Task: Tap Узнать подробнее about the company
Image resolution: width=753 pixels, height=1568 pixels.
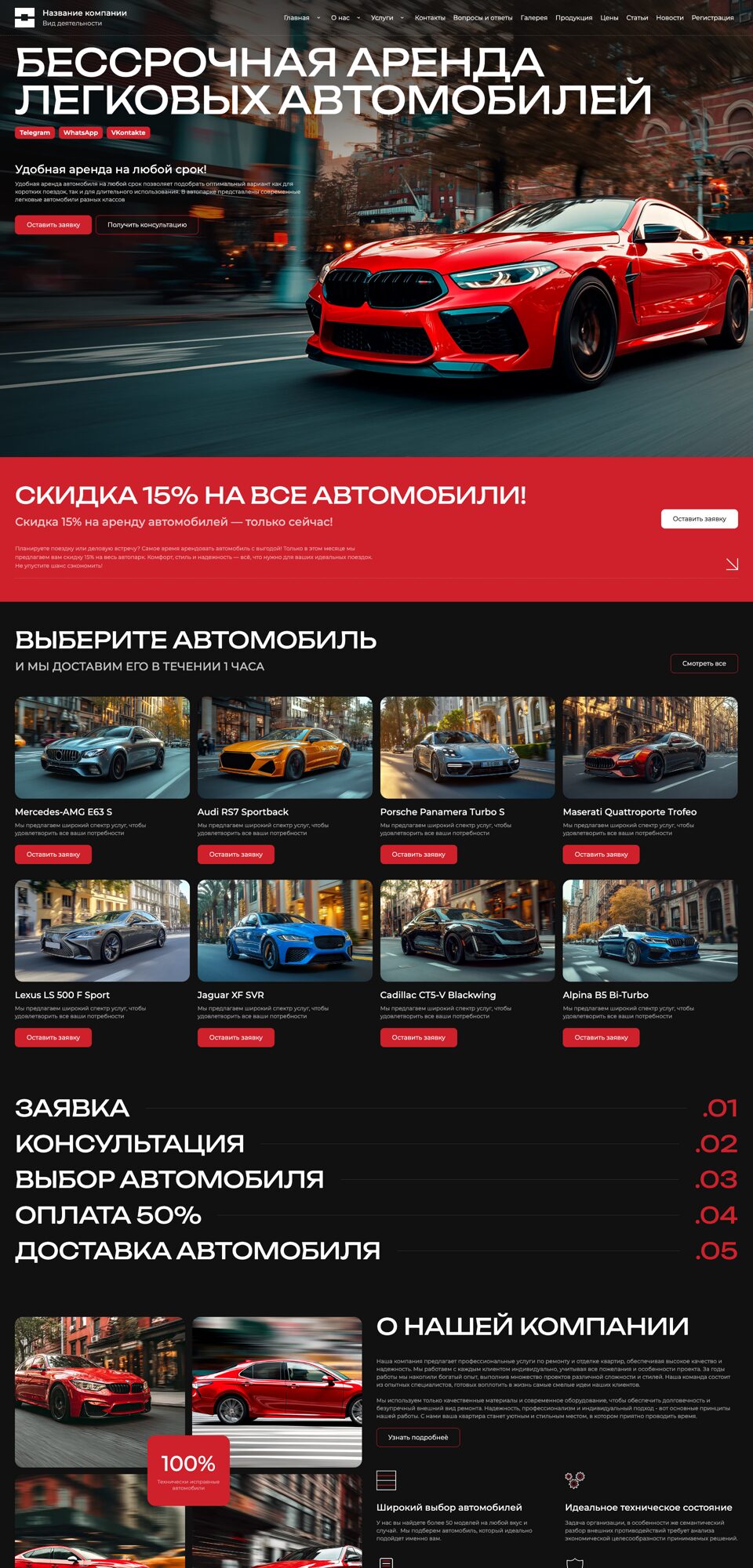Action: coord(418,1437)
